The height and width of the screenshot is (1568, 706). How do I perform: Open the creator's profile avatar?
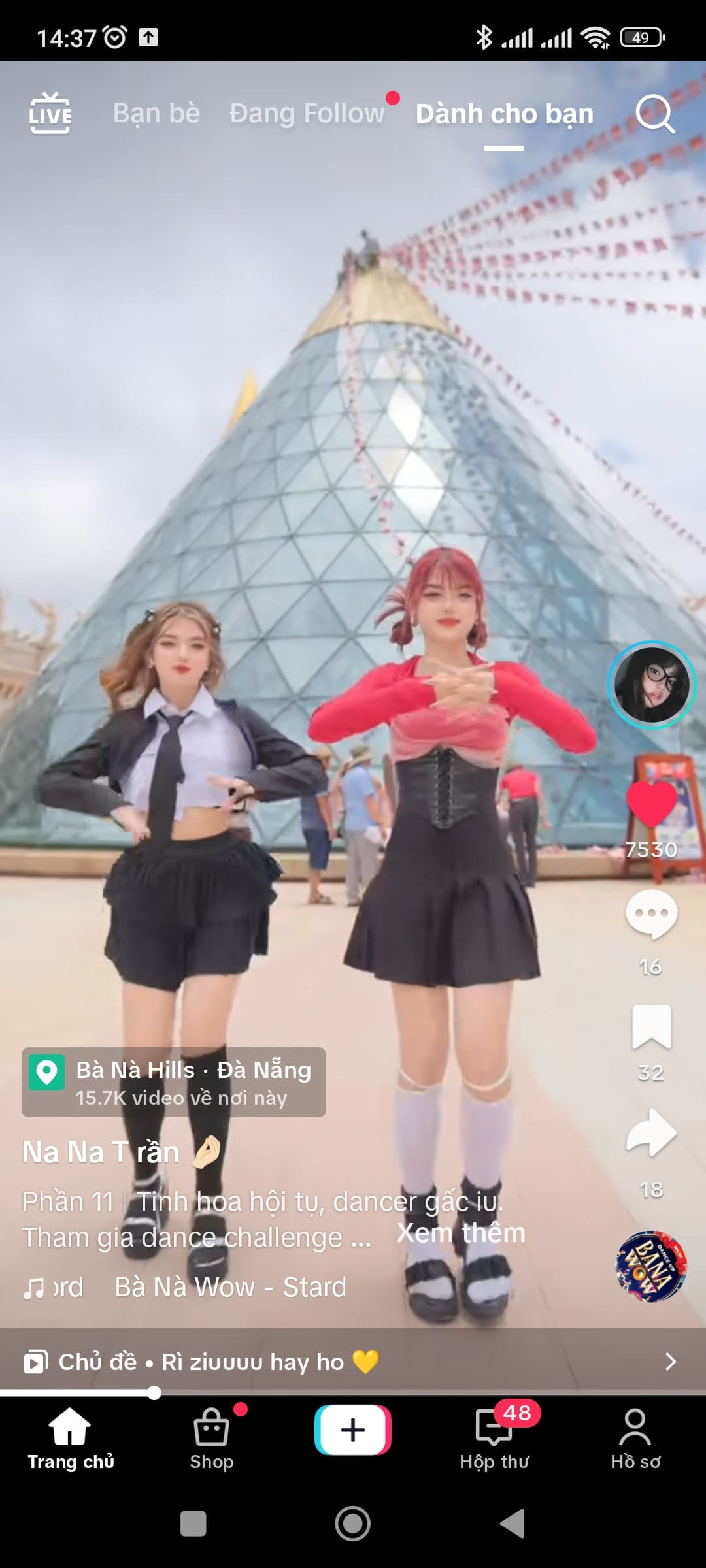(x=651, y=685)
